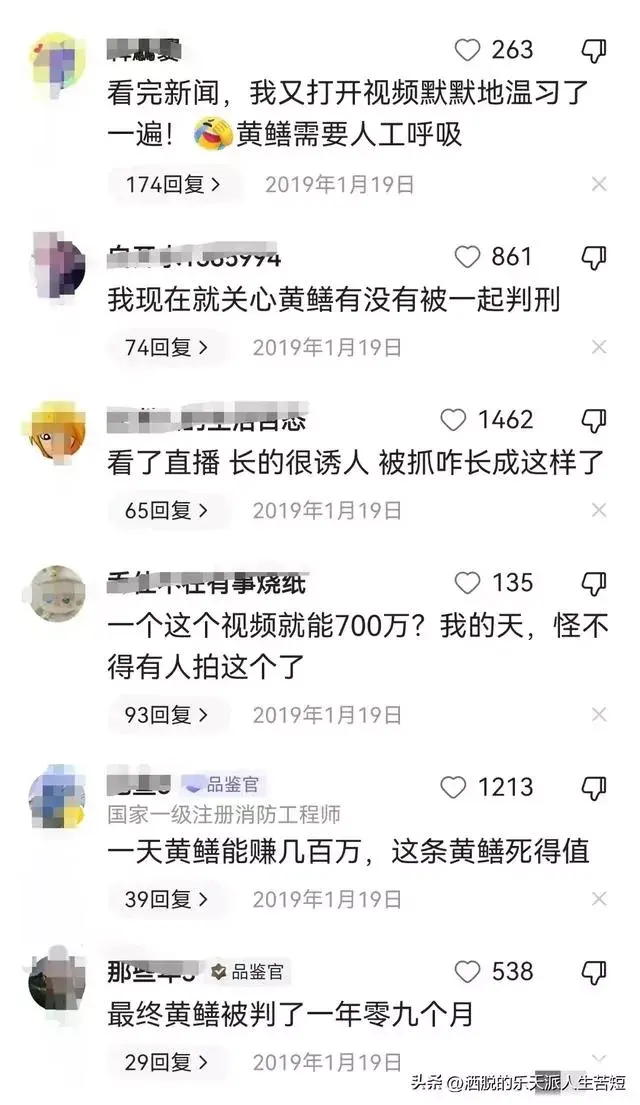Dislike the comment 看了直播 长的很诱人
Viewport: 640px width, 1105px height.
[x=594, y=419]
